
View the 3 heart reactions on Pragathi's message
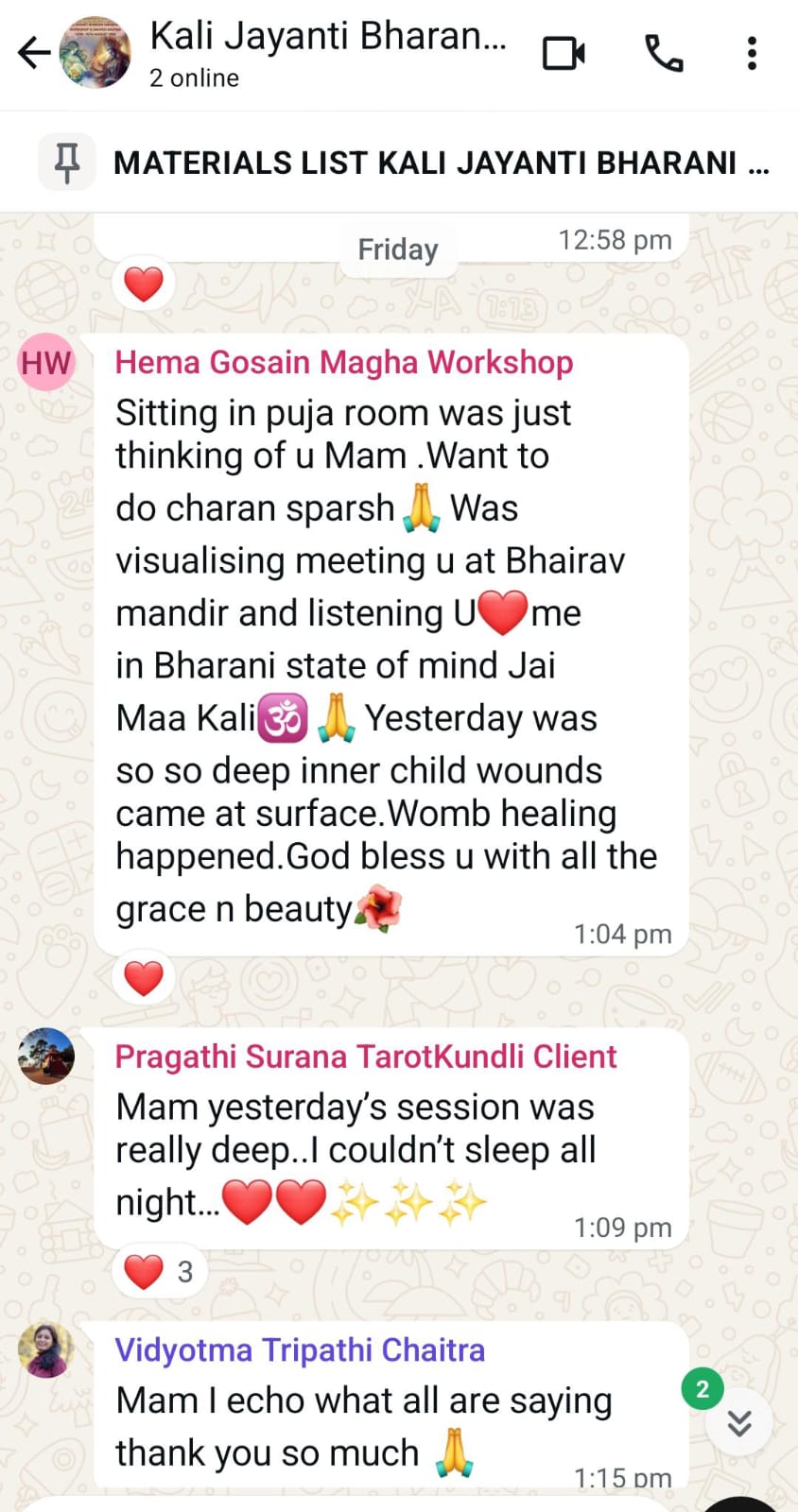coord(159,1272)
